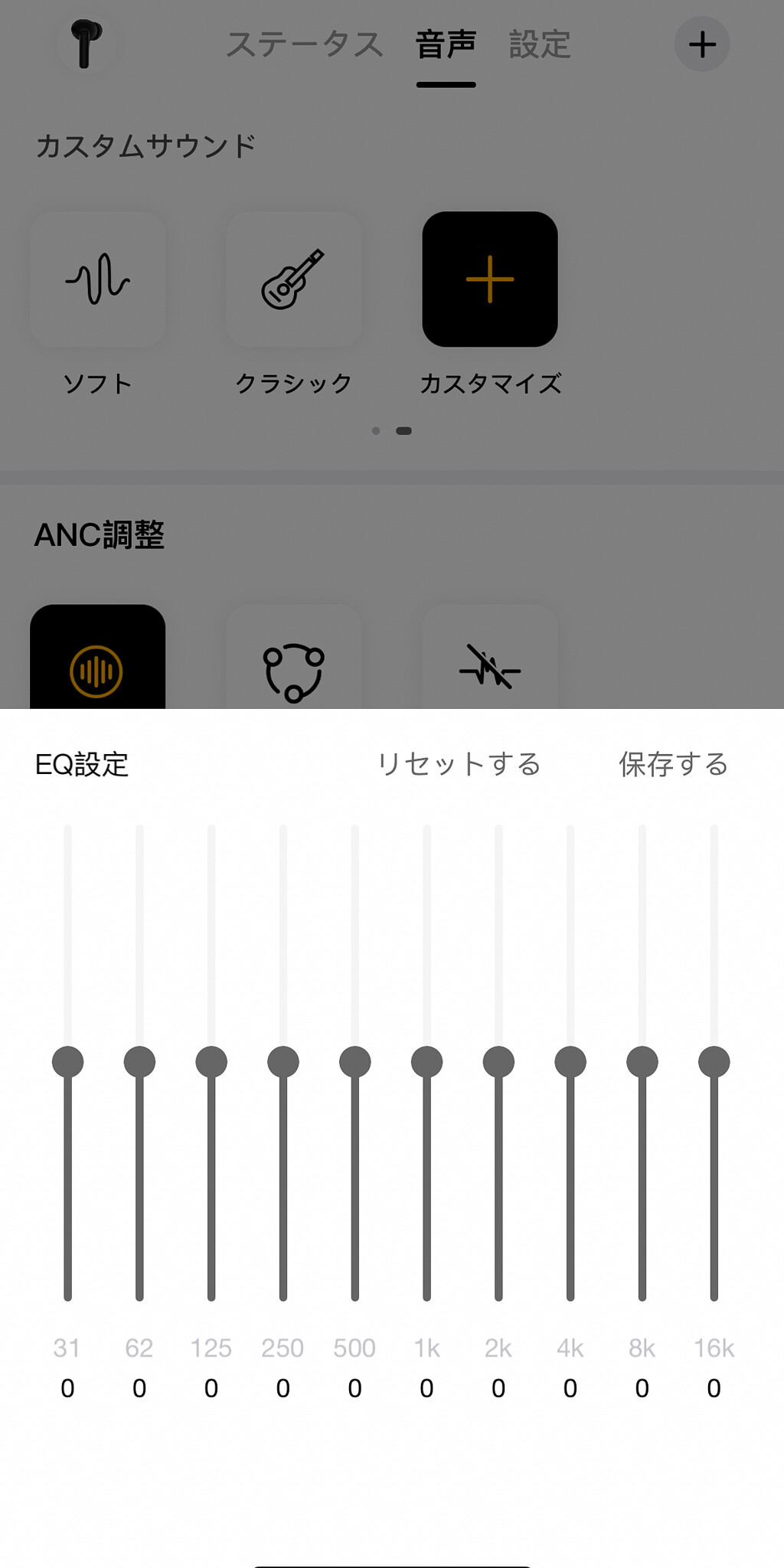Viewport: 784px width, 1568px height.
Task: Tap the plus button in the top right corner
Action: [701, 44]
